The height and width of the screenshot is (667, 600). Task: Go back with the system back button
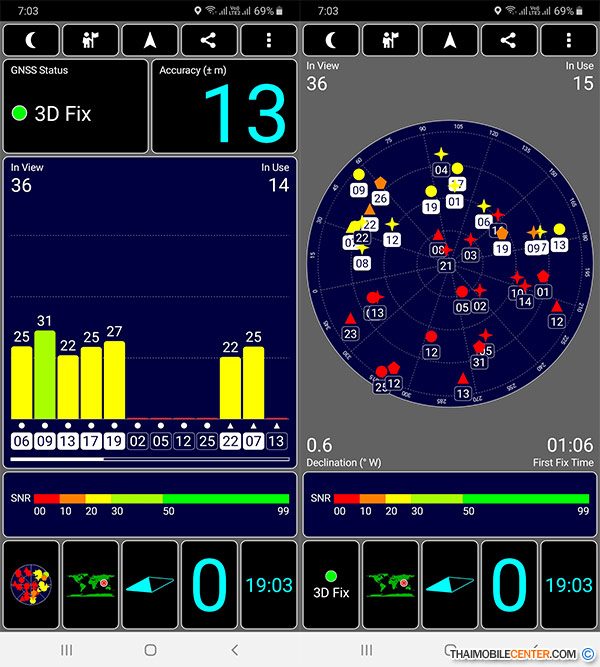pyautogui.click(x=234, y=650)
